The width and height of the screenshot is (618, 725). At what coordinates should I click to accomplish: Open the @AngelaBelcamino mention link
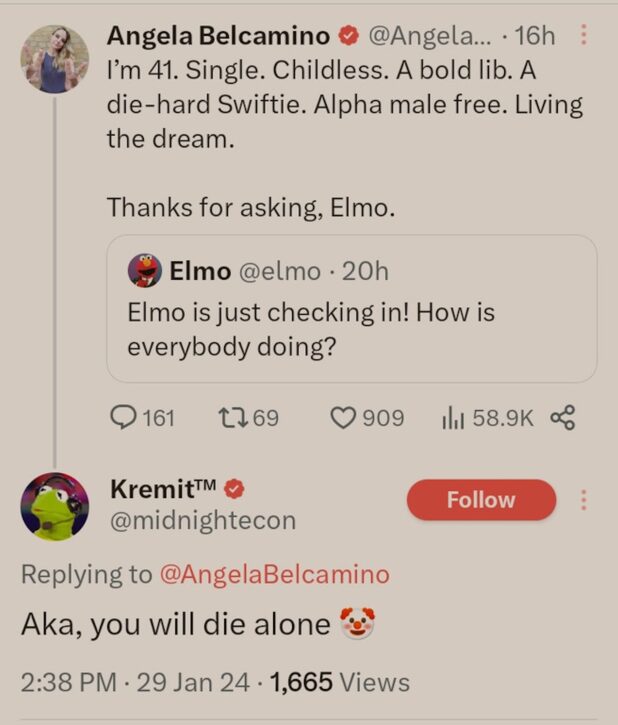click(x=274, y=574)
